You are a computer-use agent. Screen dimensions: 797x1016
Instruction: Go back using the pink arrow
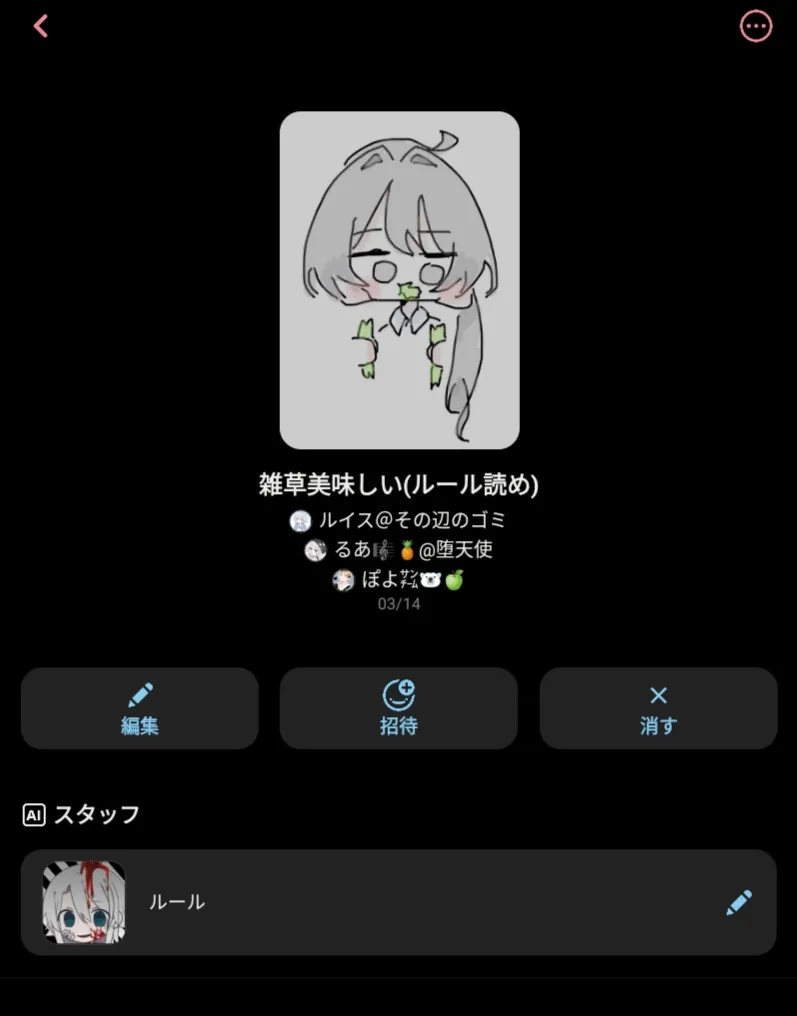tap(41, 27)
